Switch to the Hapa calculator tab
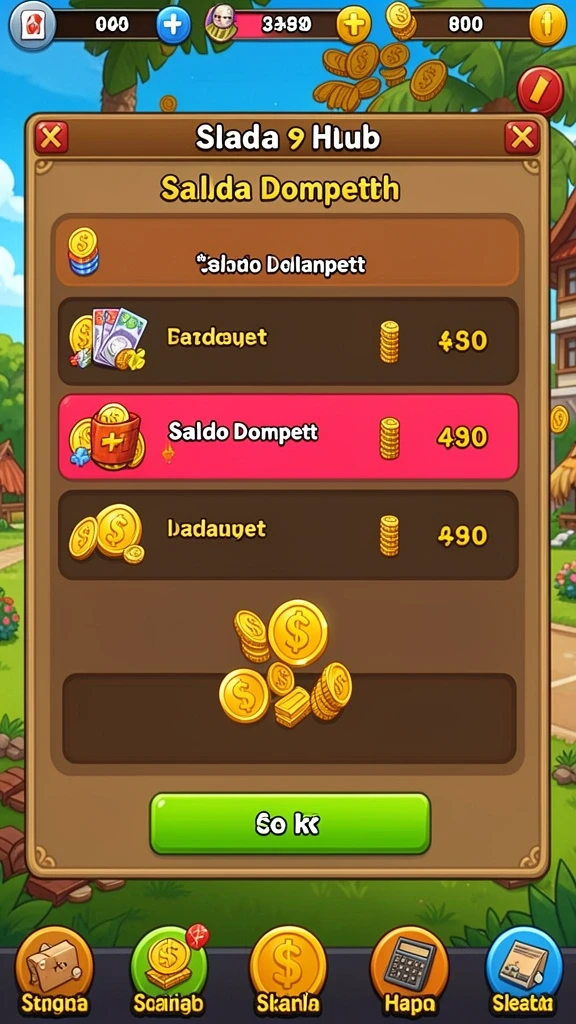Viewport: 576px width, 1024px height. tap(409, 973)
